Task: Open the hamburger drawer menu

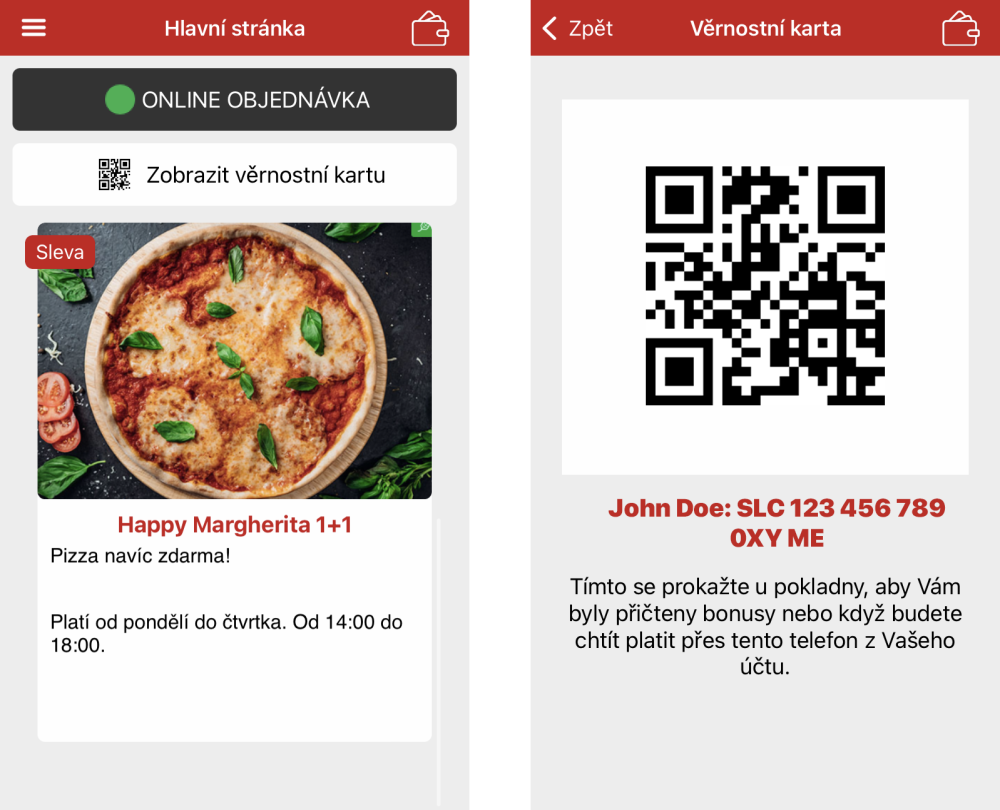Action: 34,28
